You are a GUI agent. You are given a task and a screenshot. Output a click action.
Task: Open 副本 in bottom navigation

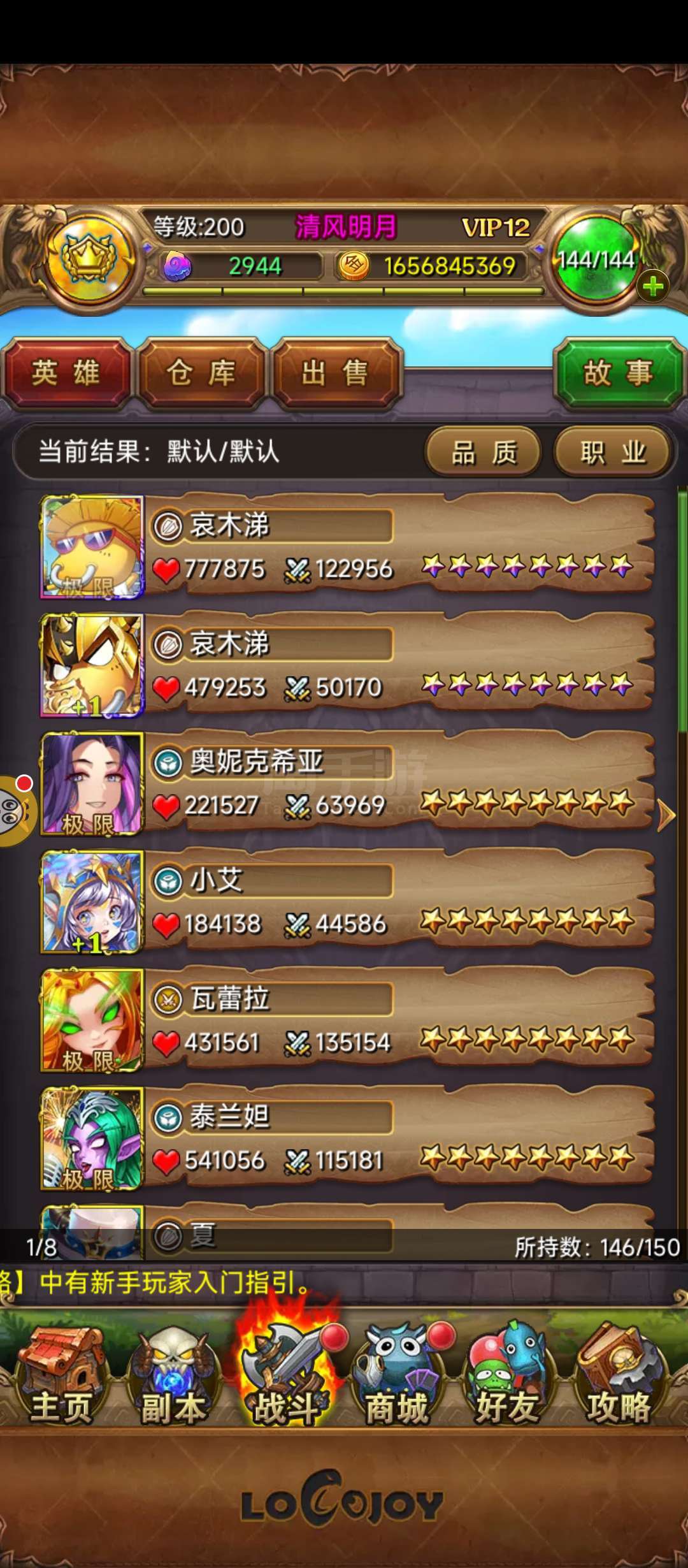(173, 1376)
